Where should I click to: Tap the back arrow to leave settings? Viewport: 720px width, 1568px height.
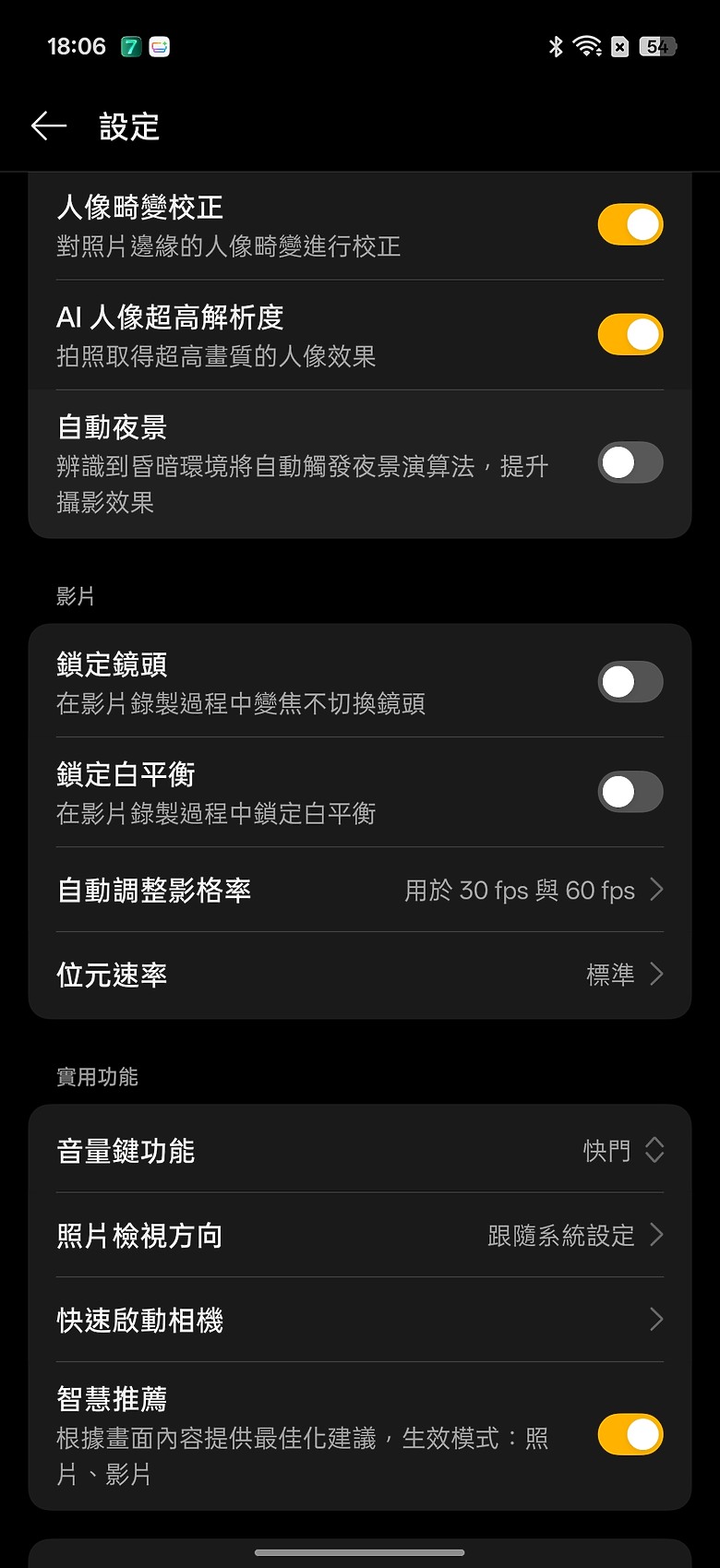[x=48, y=125]
